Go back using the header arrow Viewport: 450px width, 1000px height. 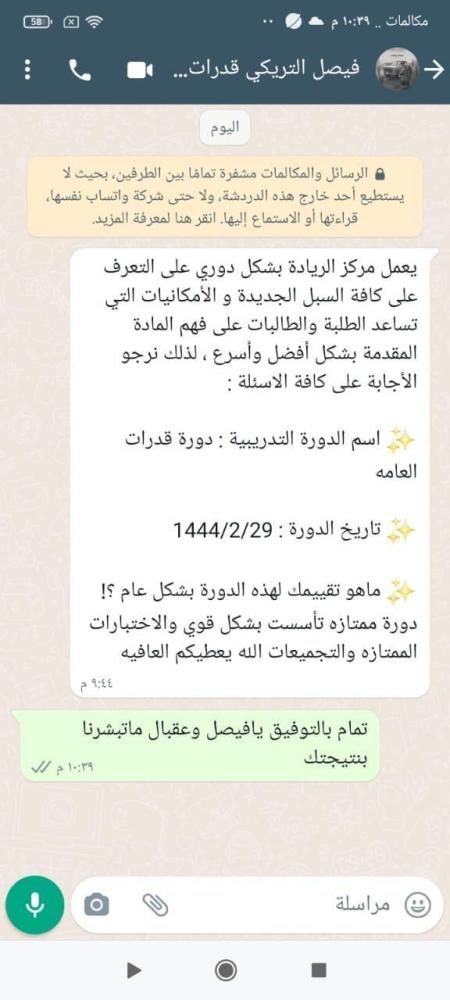click(x=433, y=70)
